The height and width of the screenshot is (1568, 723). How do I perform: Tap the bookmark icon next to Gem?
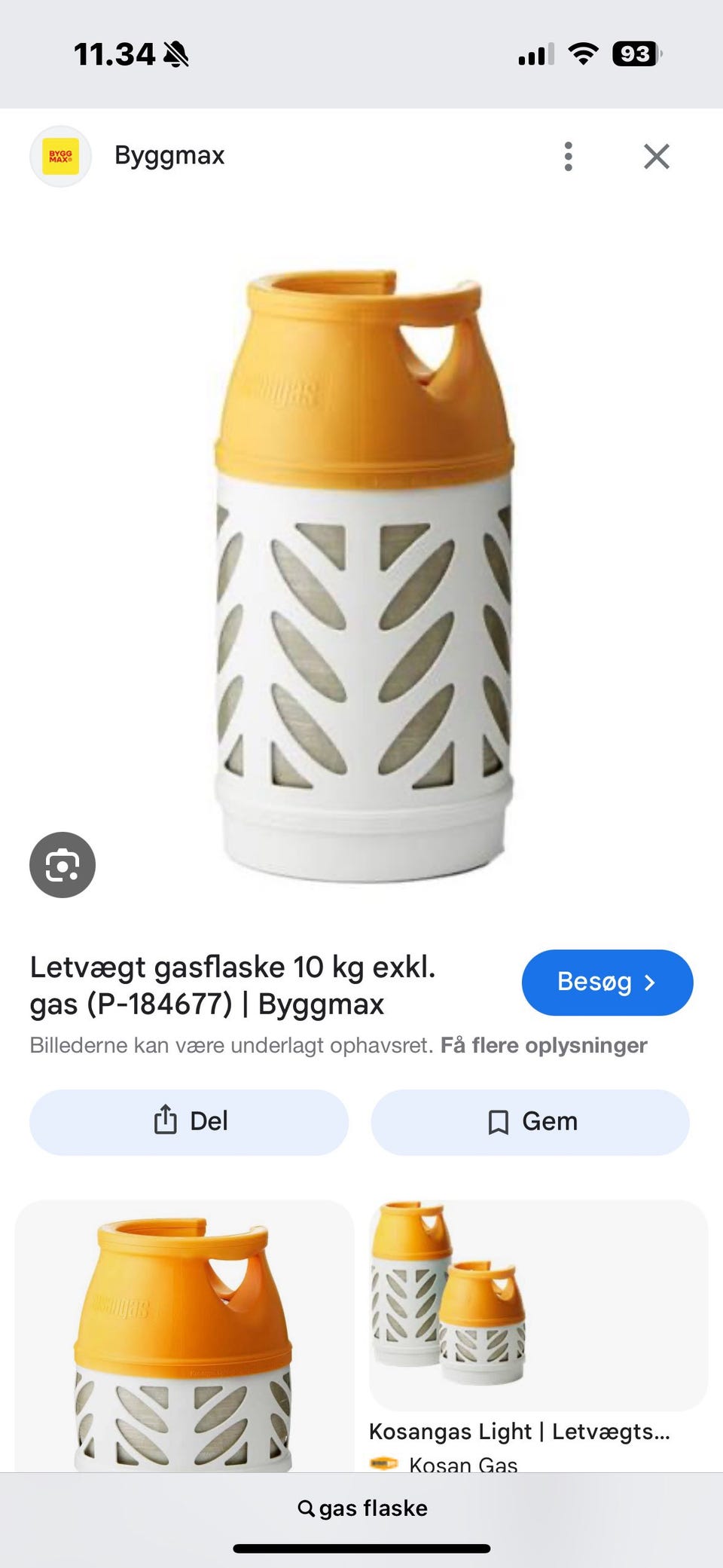[499, 1121]
